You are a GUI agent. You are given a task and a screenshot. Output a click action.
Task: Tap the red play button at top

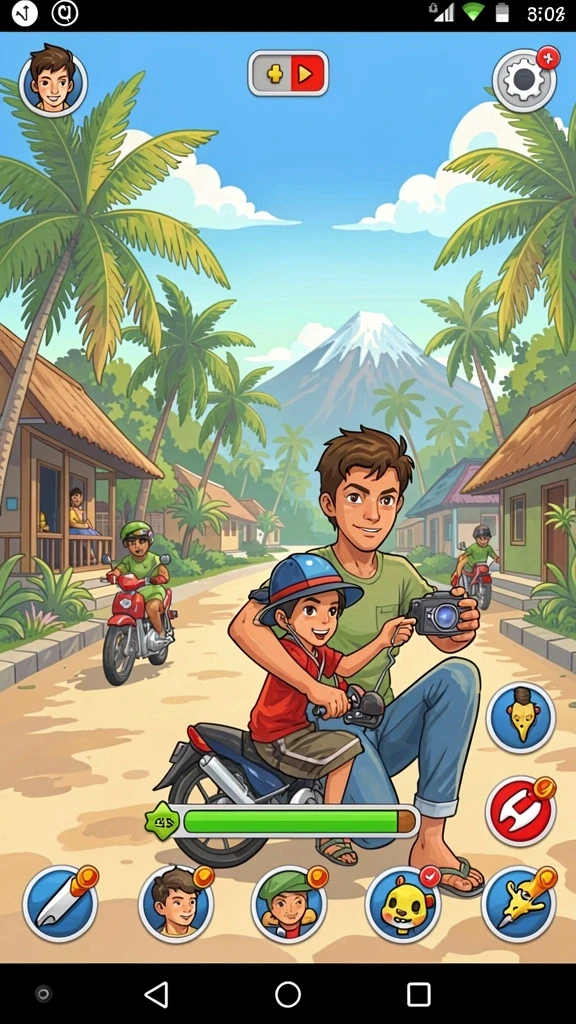point(307,74)
